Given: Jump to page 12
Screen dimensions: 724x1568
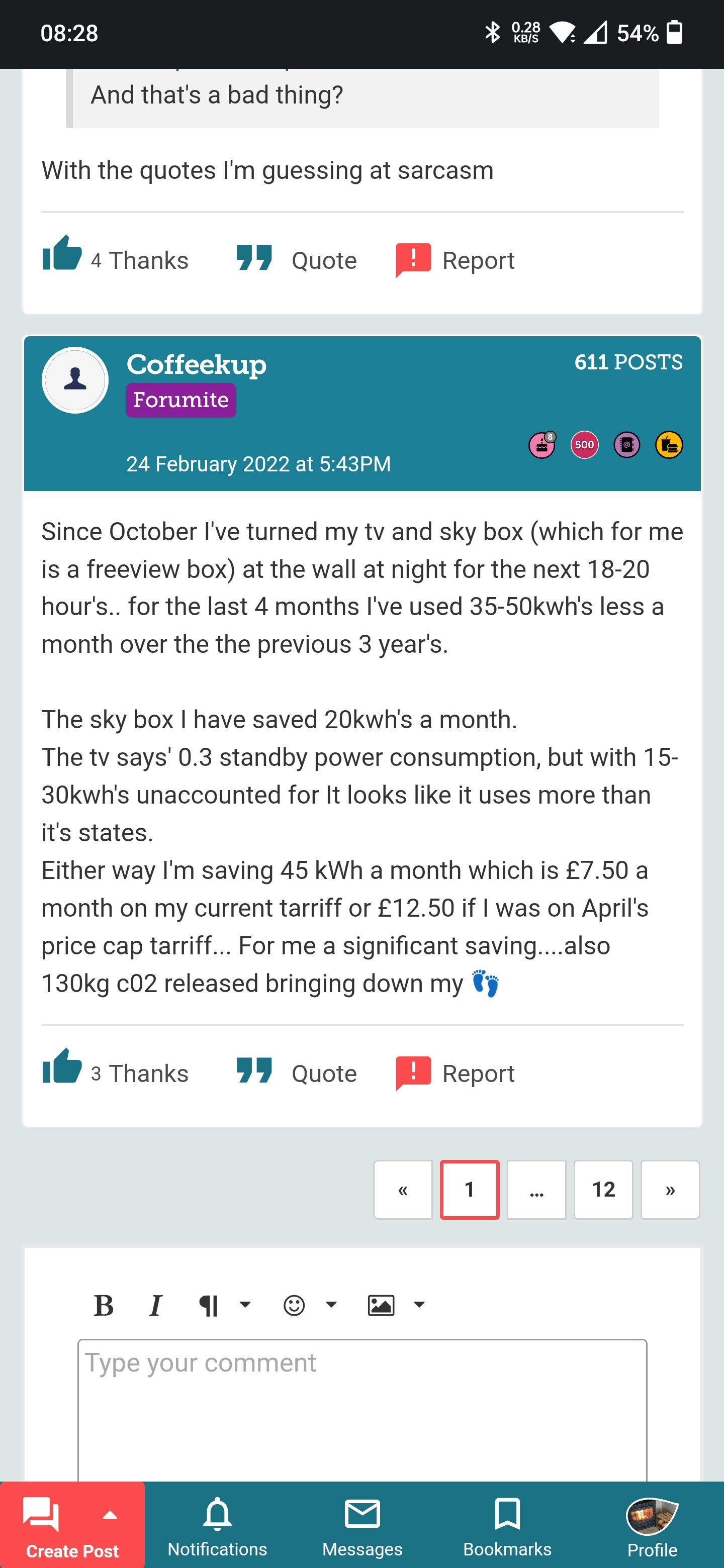Looking at the screenshot, I should tap(603, 1189).
